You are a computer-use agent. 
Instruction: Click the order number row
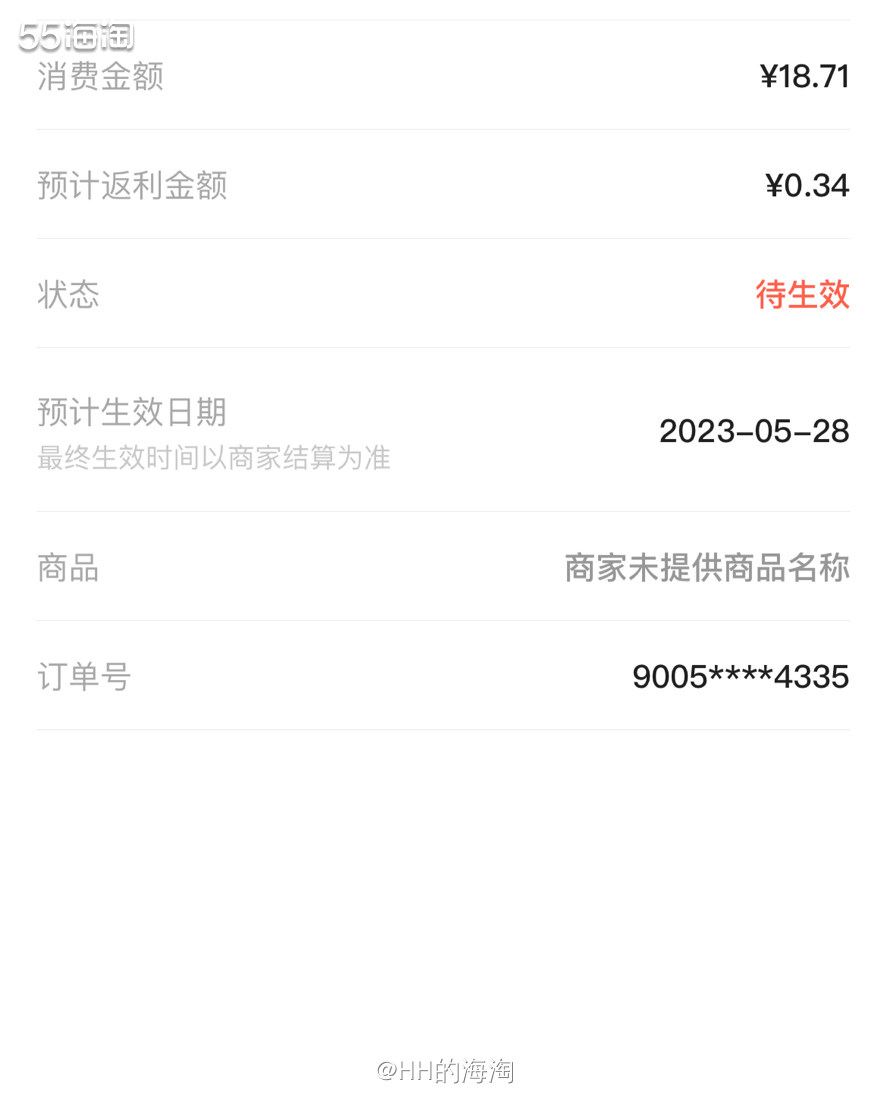(443, 677)
